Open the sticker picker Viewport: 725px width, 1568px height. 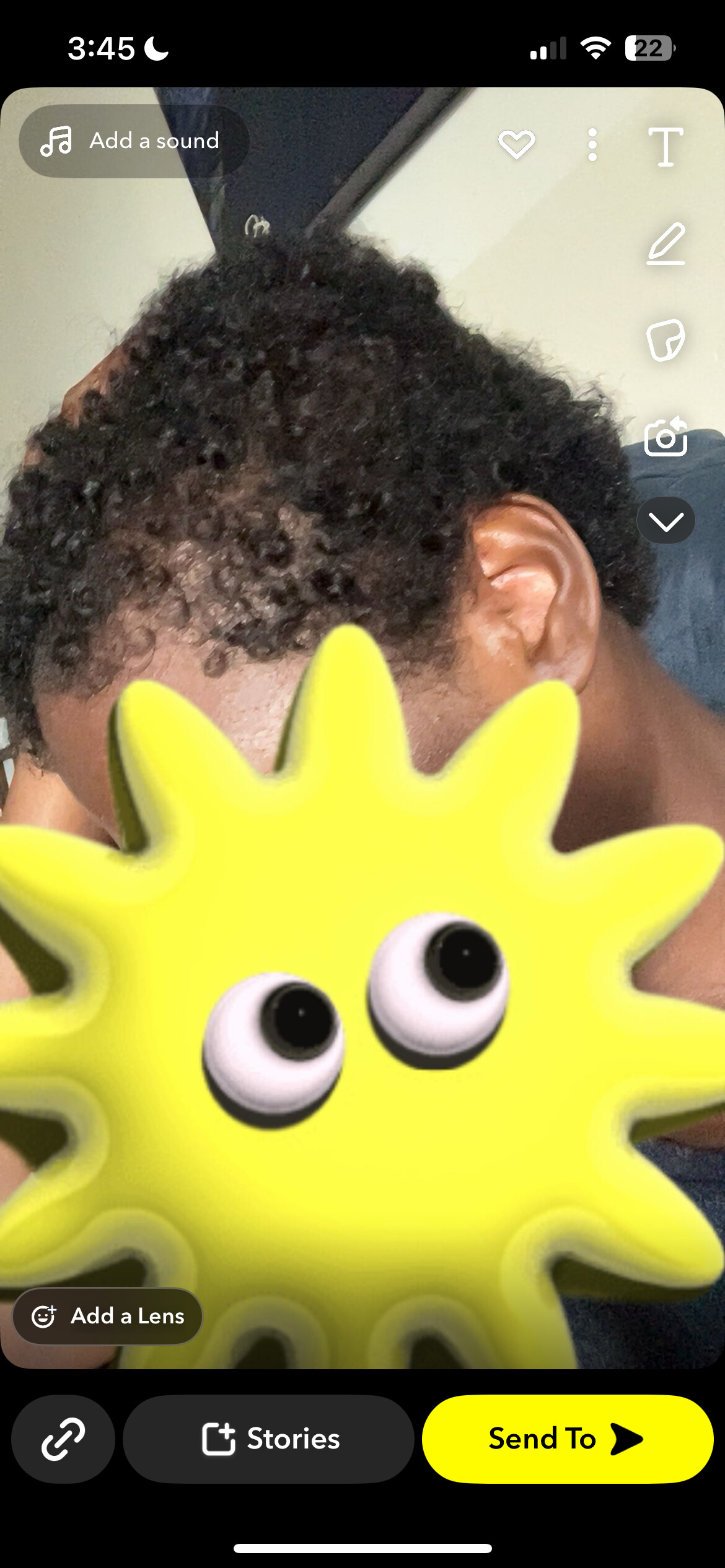click(666, 340)
